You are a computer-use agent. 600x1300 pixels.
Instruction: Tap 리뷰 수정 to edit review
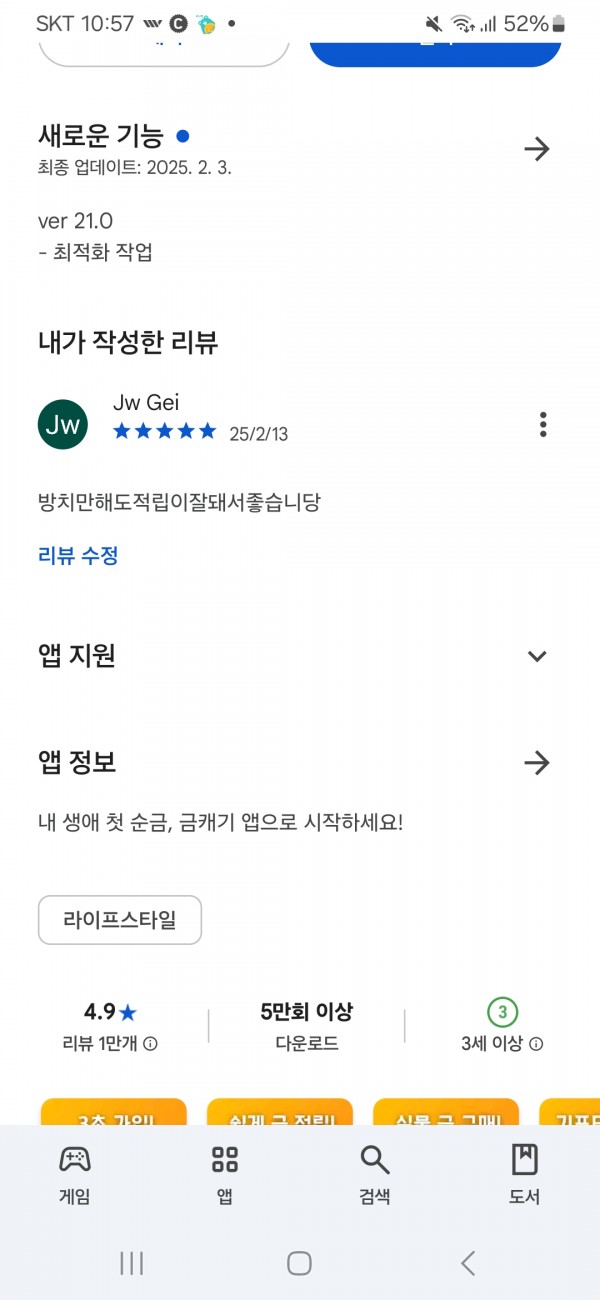78,556
